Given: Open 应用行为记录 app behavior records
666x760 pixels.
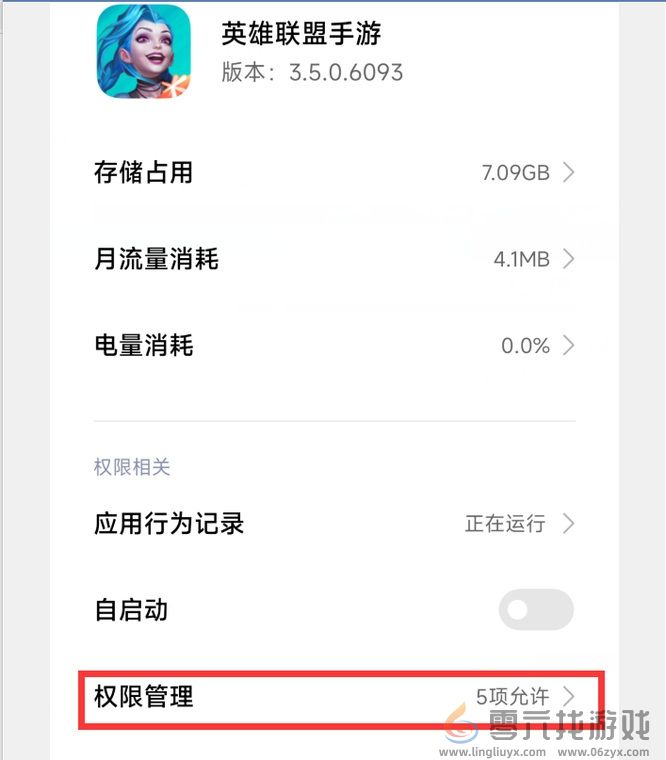Looking at the screenshot, I should click(334, 523).
